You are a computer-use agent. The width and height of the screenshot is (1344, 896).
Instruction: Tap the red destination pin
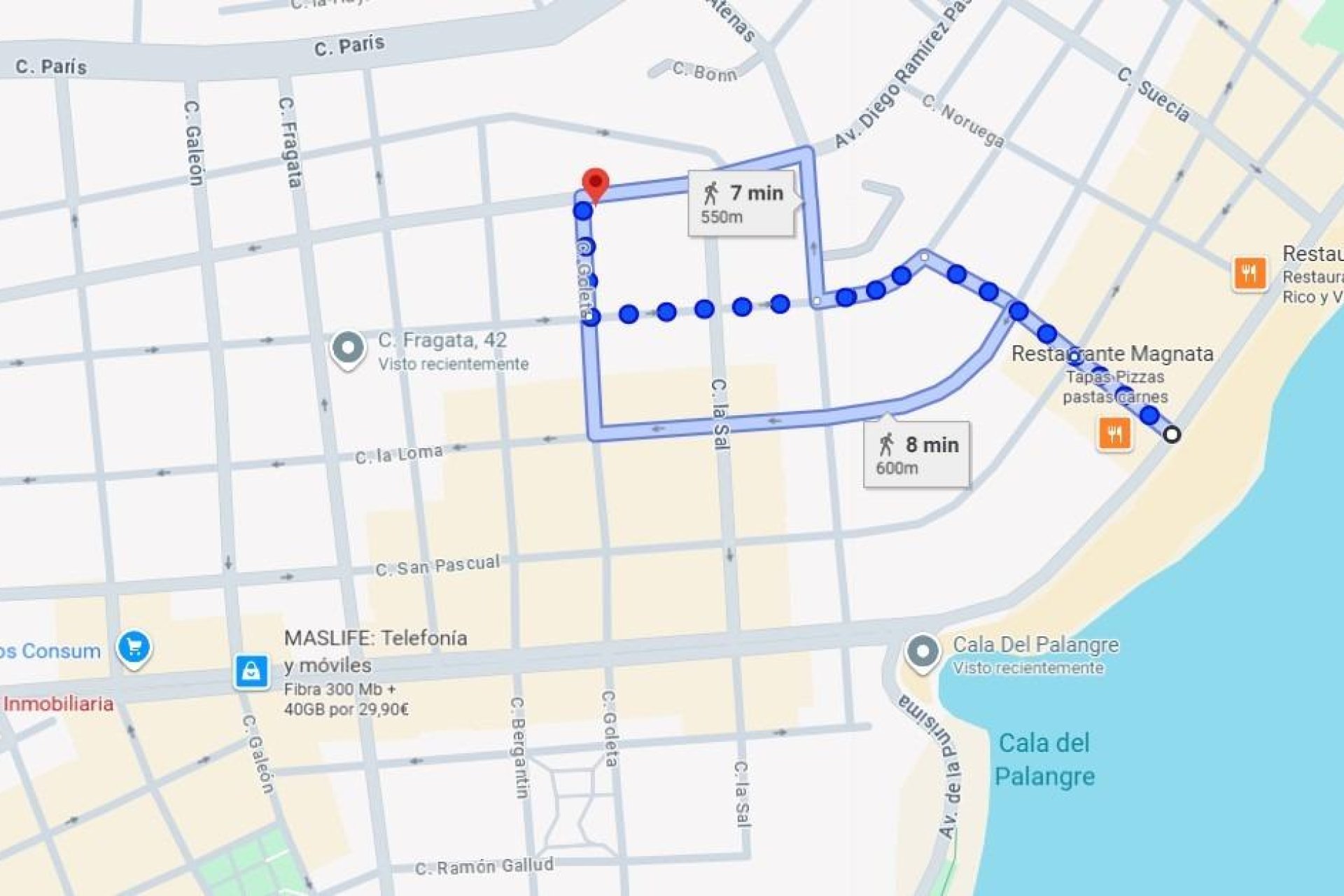(x=595, y=183)
